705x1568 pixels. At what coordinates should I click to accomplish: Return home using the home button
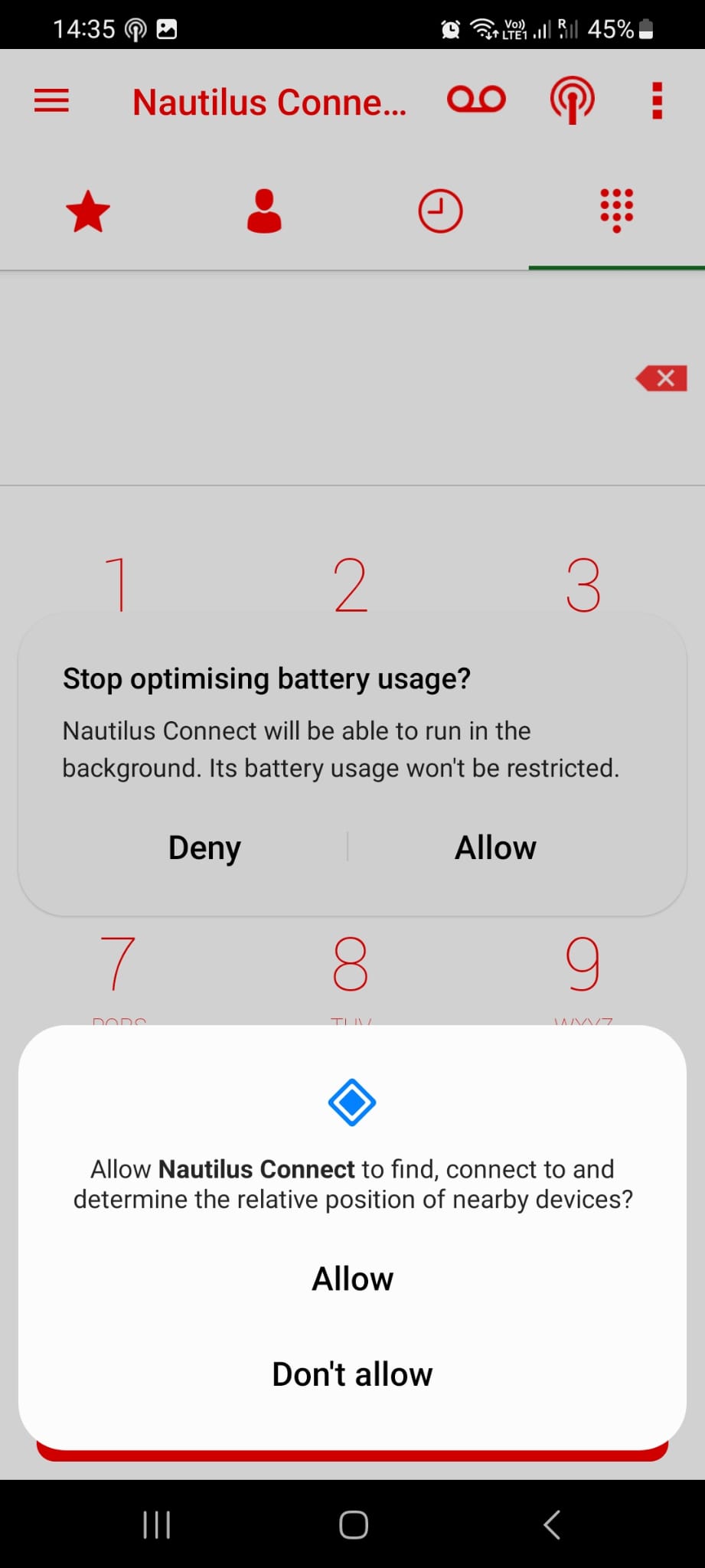click(352, 1524)
